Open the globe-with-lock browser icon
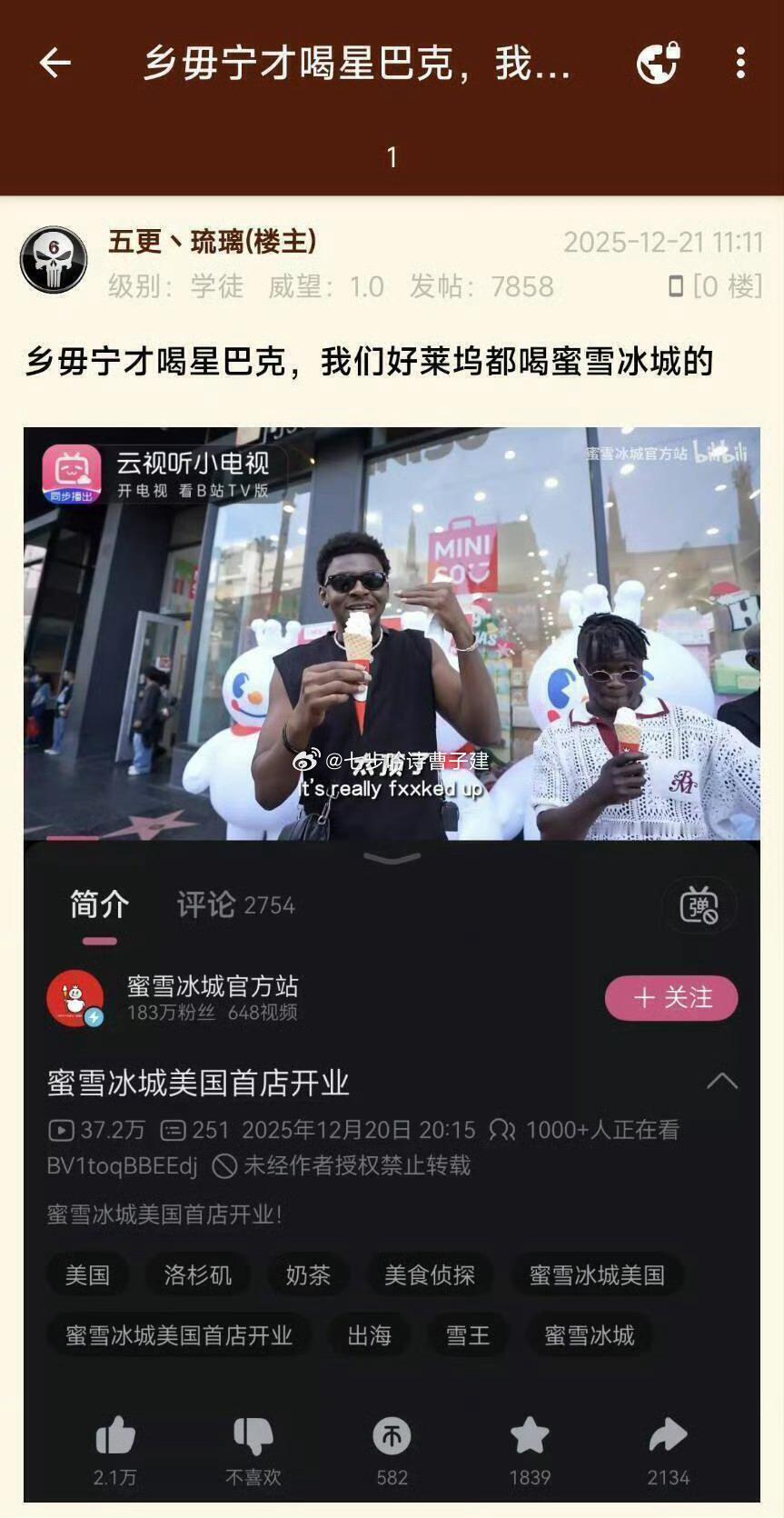 pos(656,62)
